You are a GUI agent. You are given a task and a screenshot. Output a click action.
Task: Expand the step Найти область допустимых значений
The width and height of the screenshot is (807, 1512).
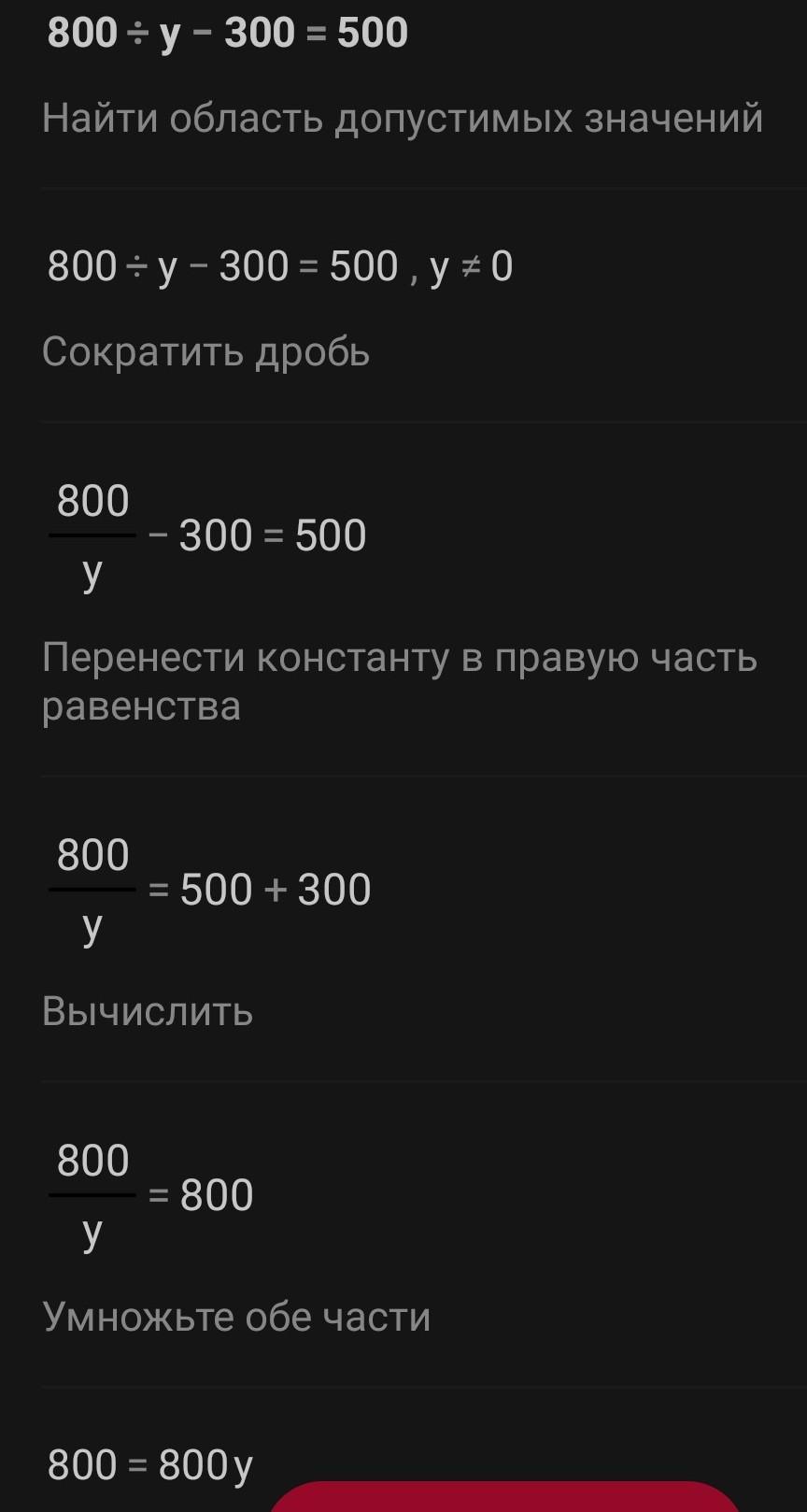coord(403,119)
